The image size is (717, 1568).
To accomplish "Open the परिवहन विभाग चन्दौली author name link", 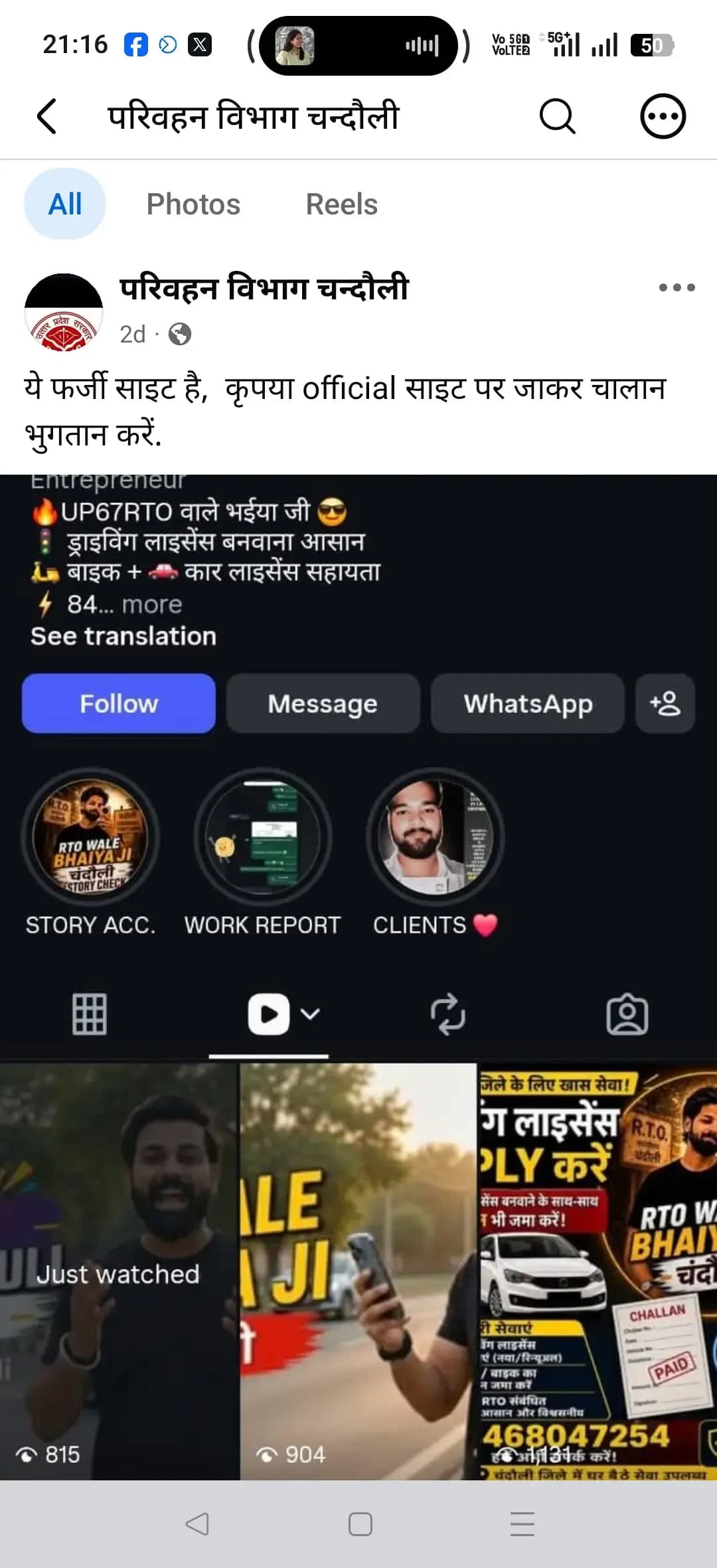I will click(x=264, y=288).
